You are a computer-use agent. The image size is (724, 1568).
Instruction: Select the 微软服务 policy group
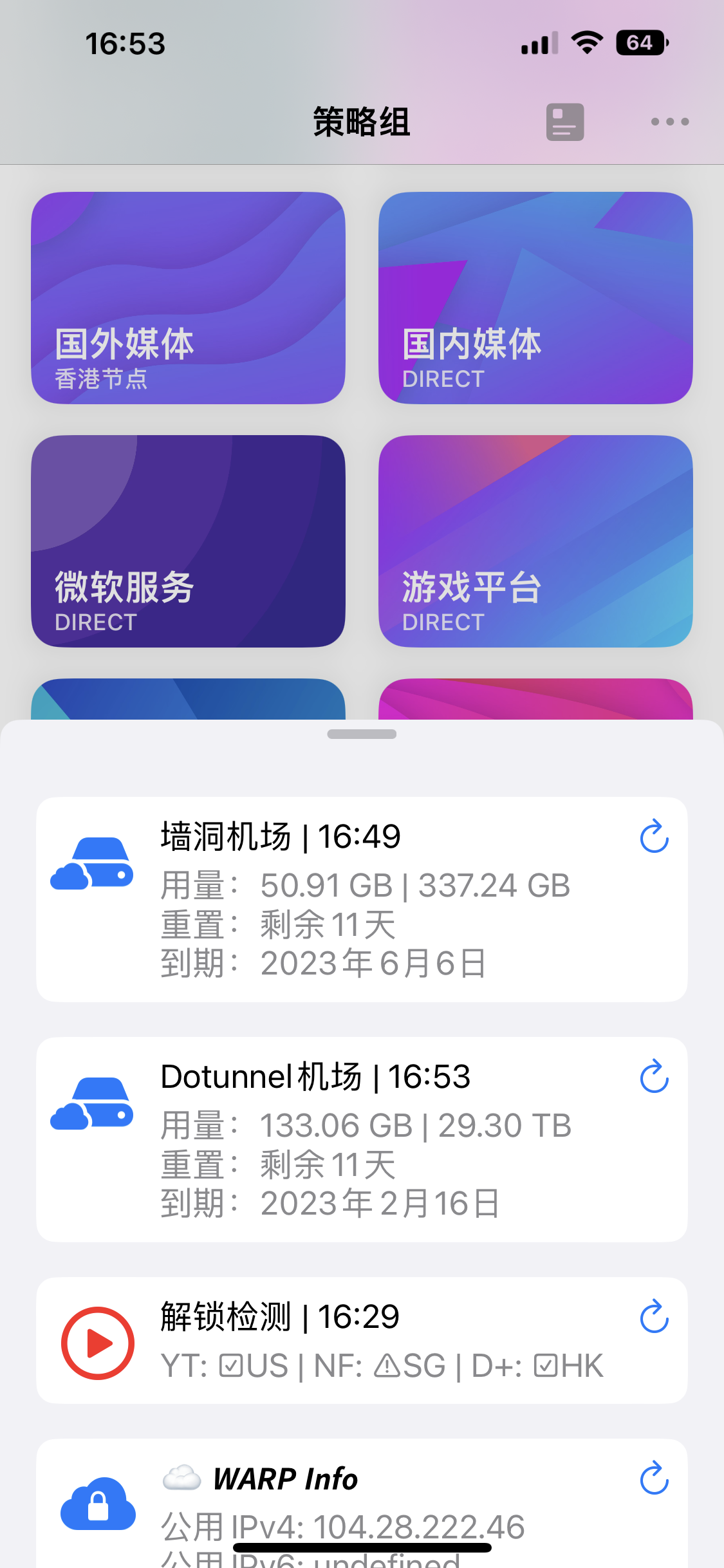(188, 541)
